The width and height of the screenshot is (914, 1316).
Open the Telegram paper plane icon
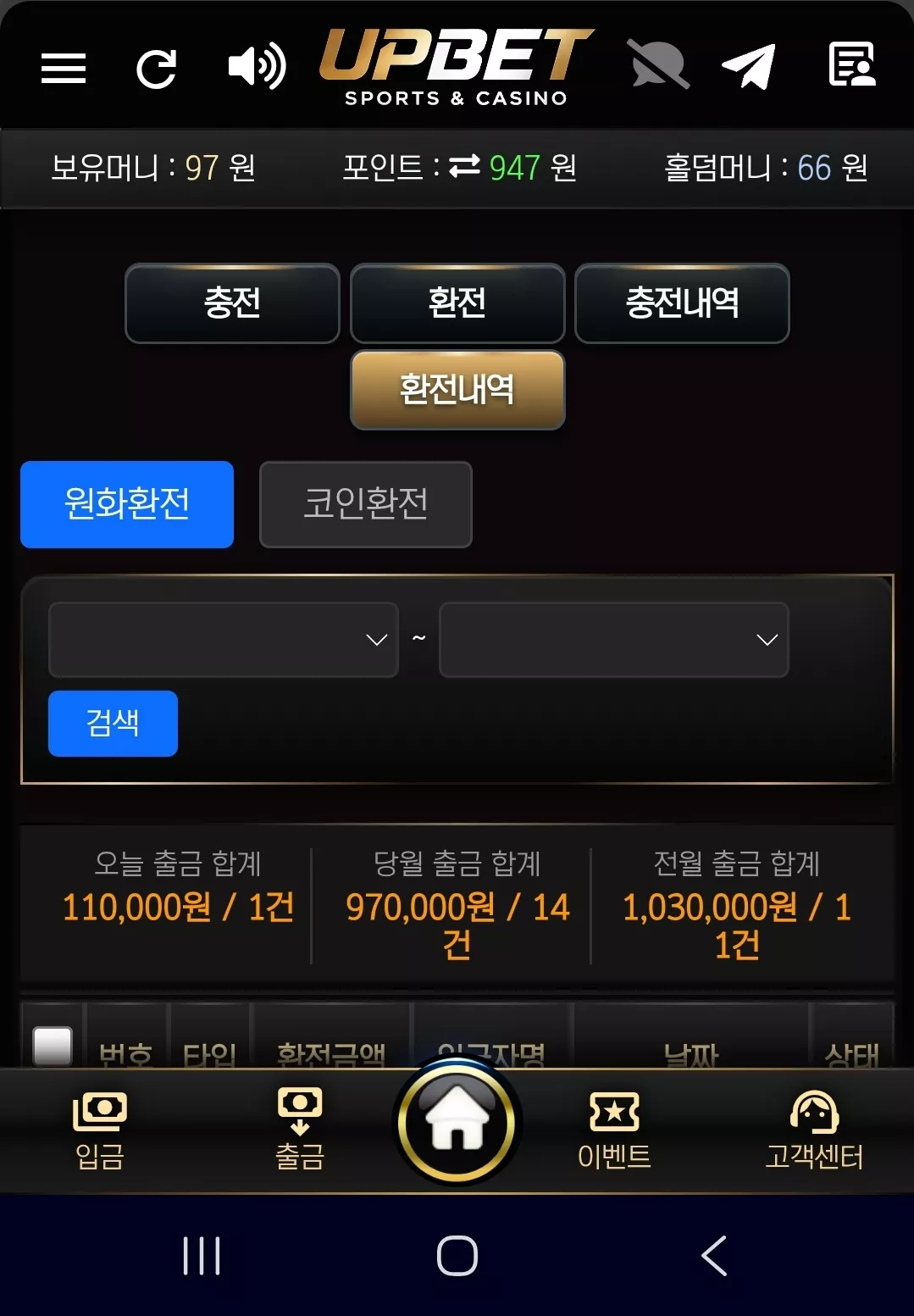point(749,65)
